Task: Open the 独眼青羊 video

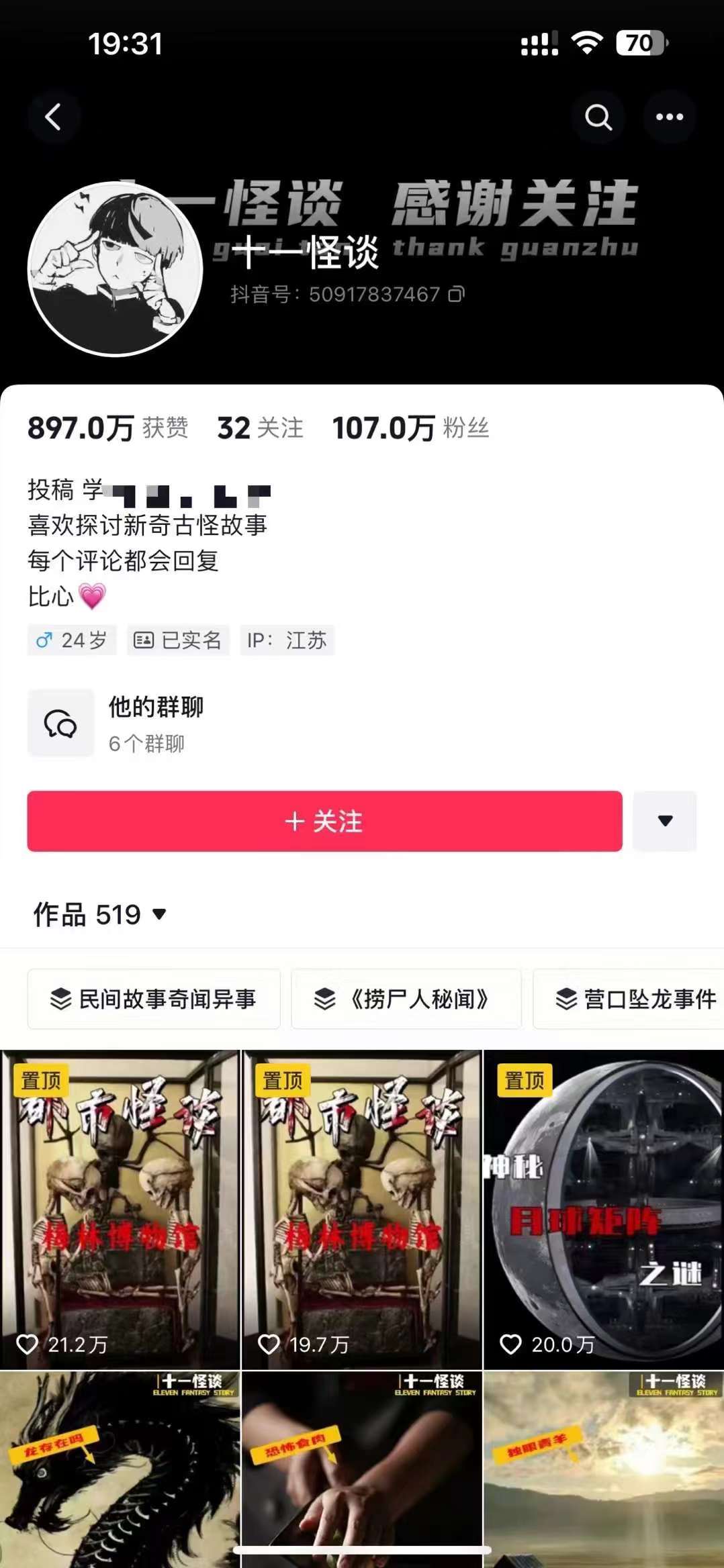Action: pyautogui.click(x=604, y=1469)
